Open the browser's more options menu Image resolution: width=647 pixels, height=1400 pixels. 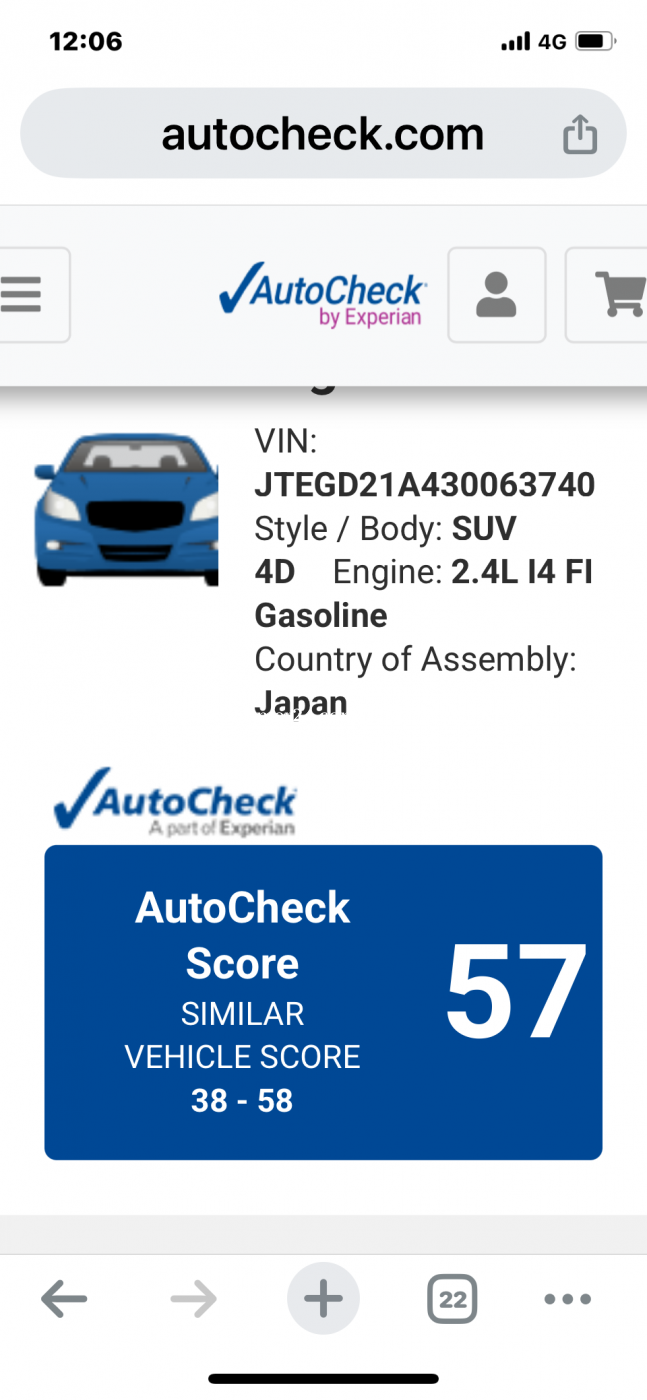[x=568, y=1300]
